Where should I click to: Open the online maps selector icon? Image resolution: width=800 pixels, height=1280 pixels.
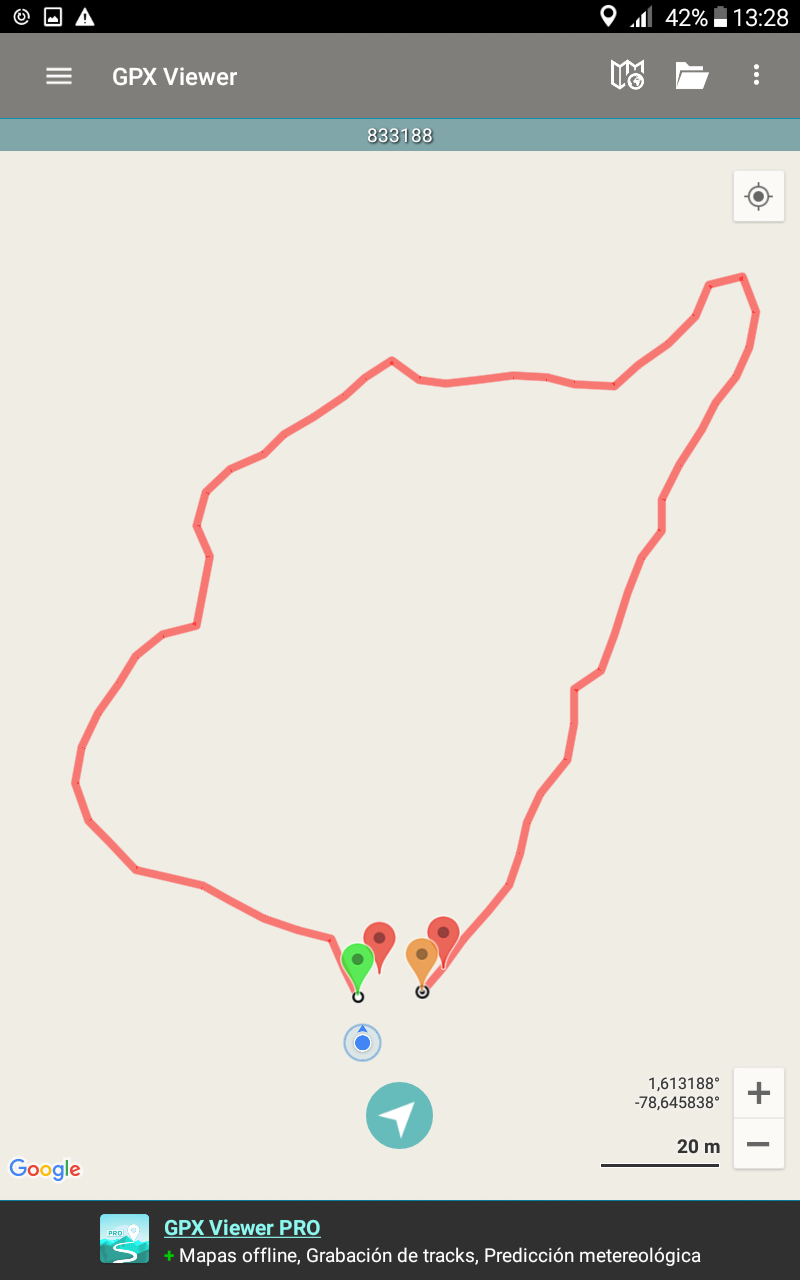pyautogui.click(x=627, y=75)
